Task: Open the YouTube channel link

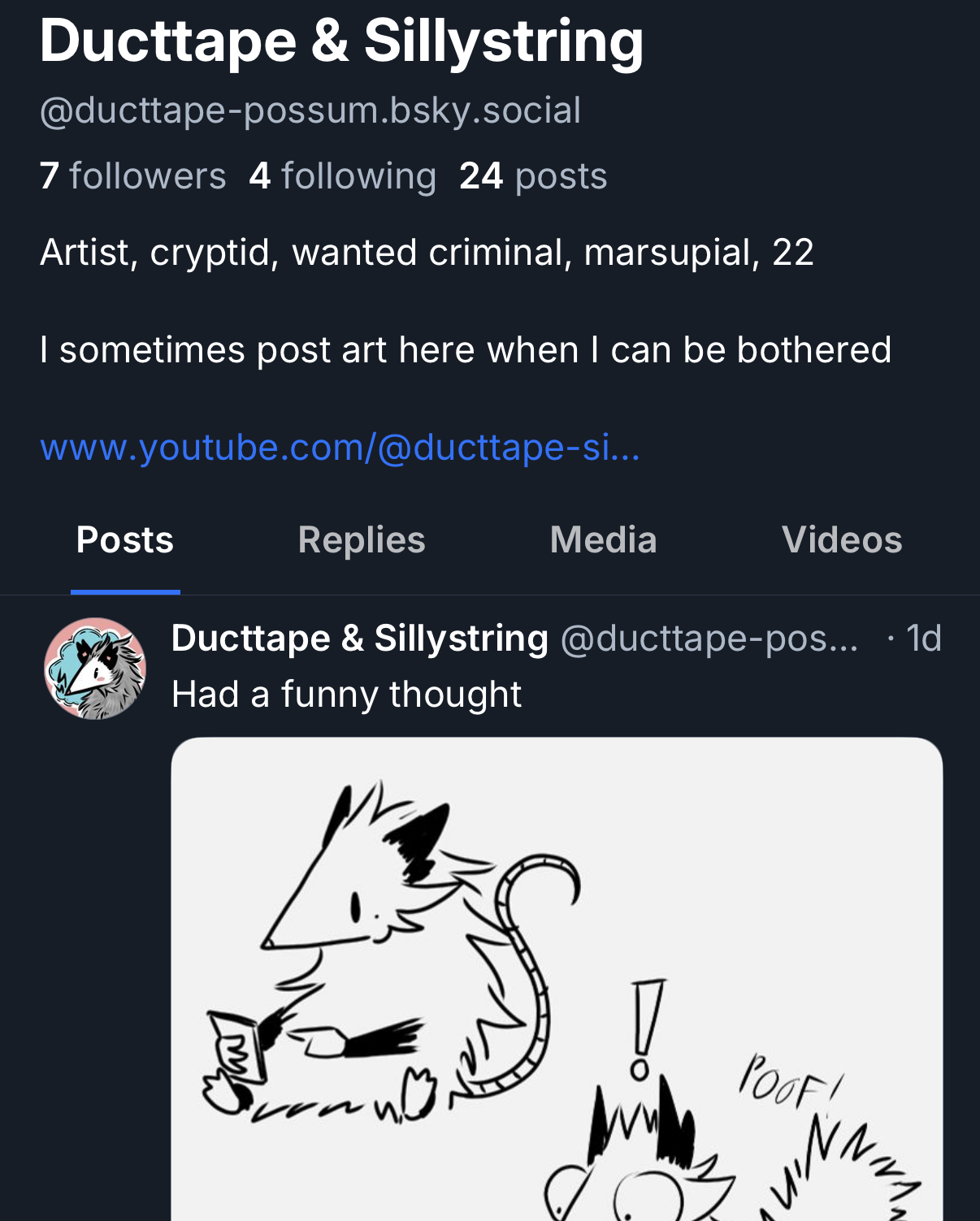Action: click(340, 447)
